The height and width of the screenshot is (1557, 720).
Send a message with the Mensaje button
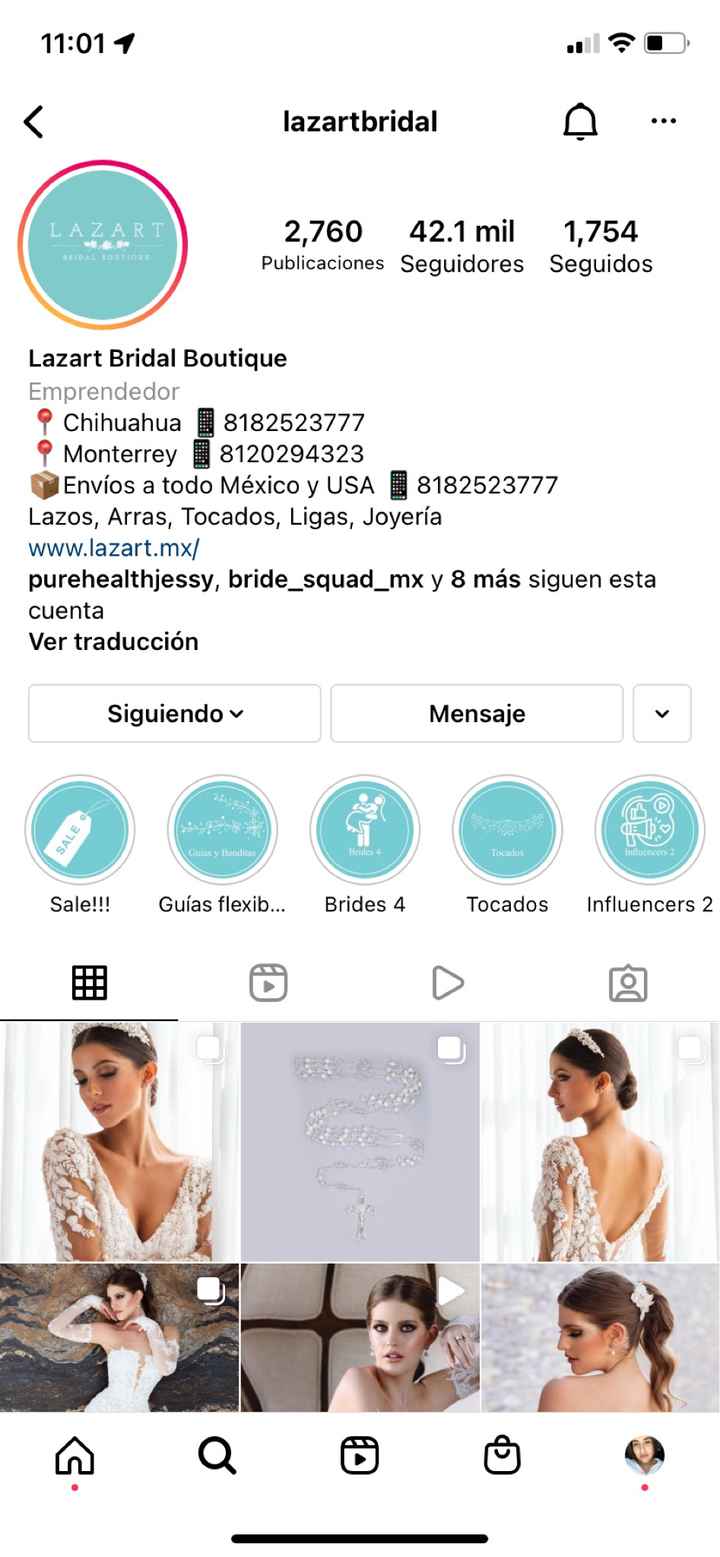(x=476, y=714)
